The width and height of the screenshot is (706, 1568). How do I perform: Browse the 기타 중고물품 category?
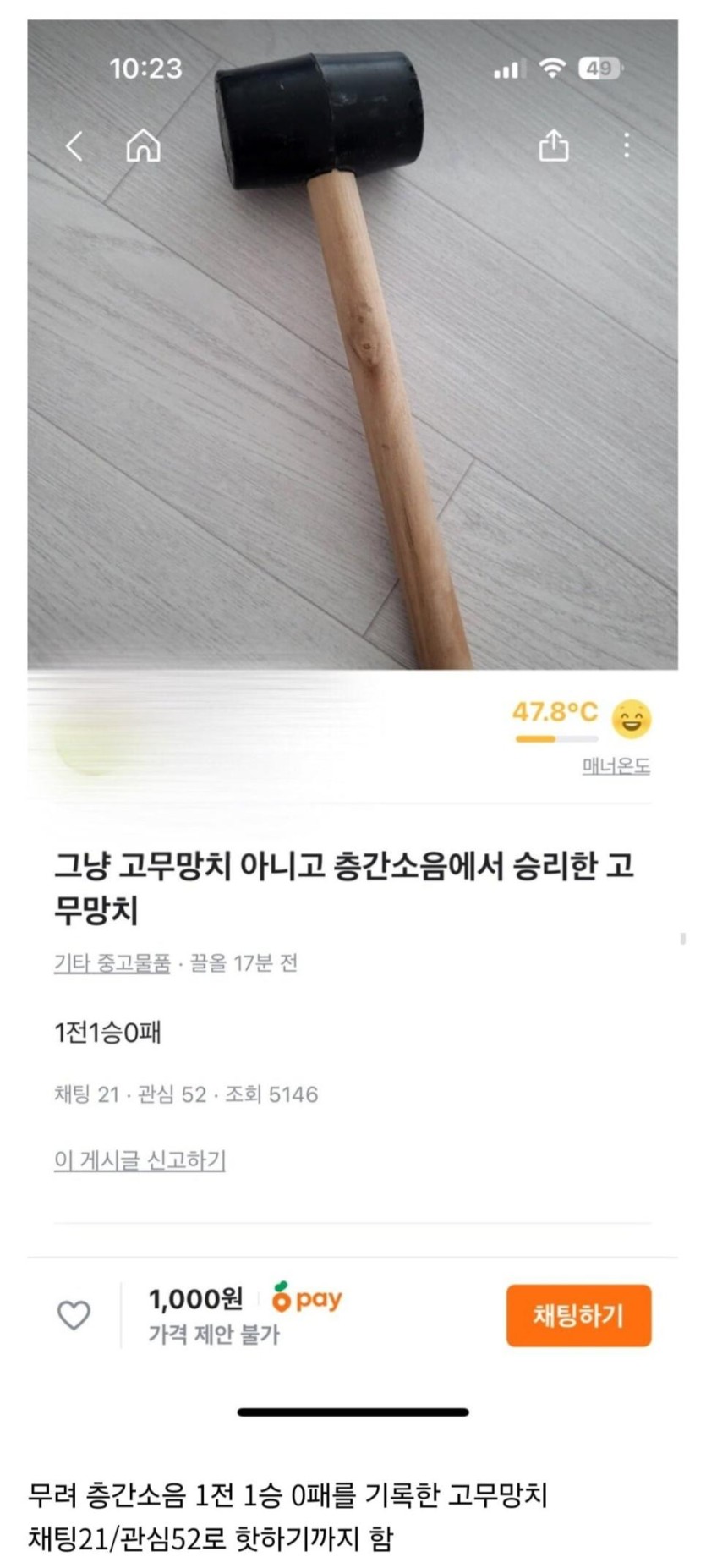[x=112, y=962]
